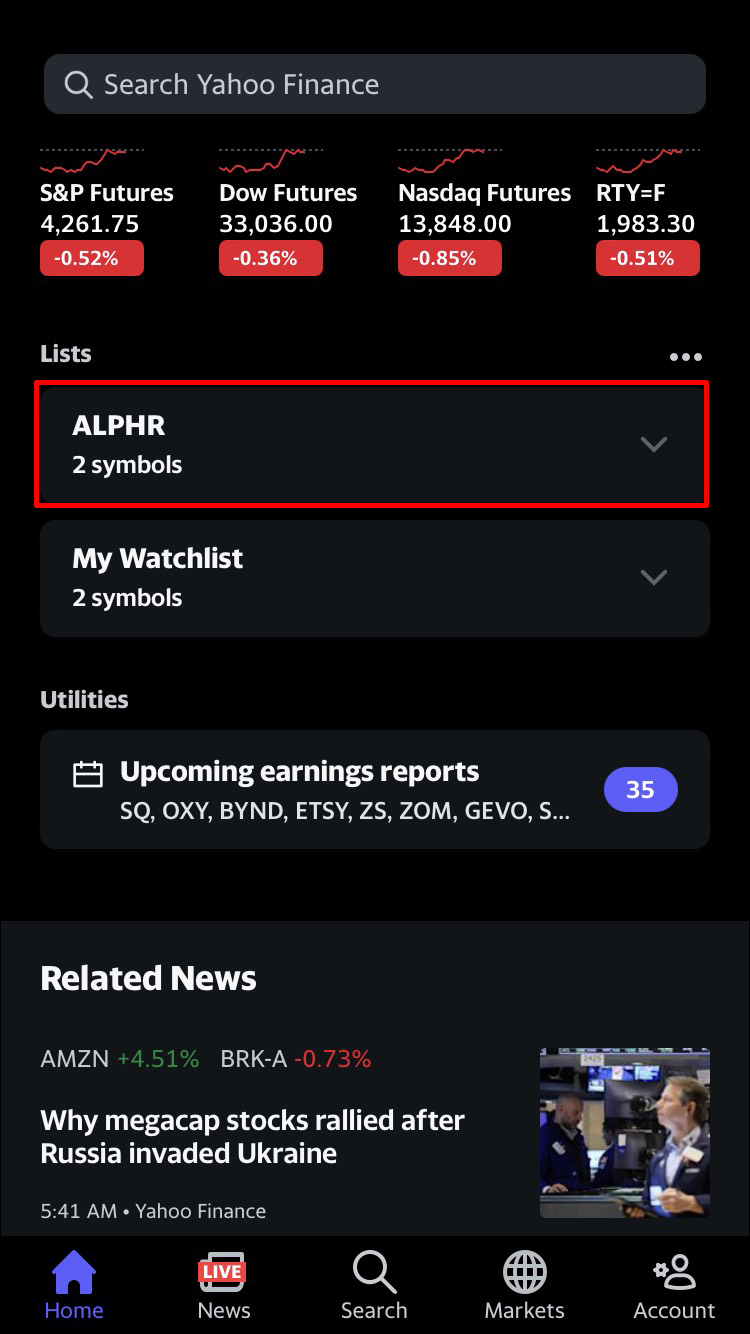The height and width of the screenshot is (1334, 750).
Task: Open the RTY=F quote
Action: (648, 212)
